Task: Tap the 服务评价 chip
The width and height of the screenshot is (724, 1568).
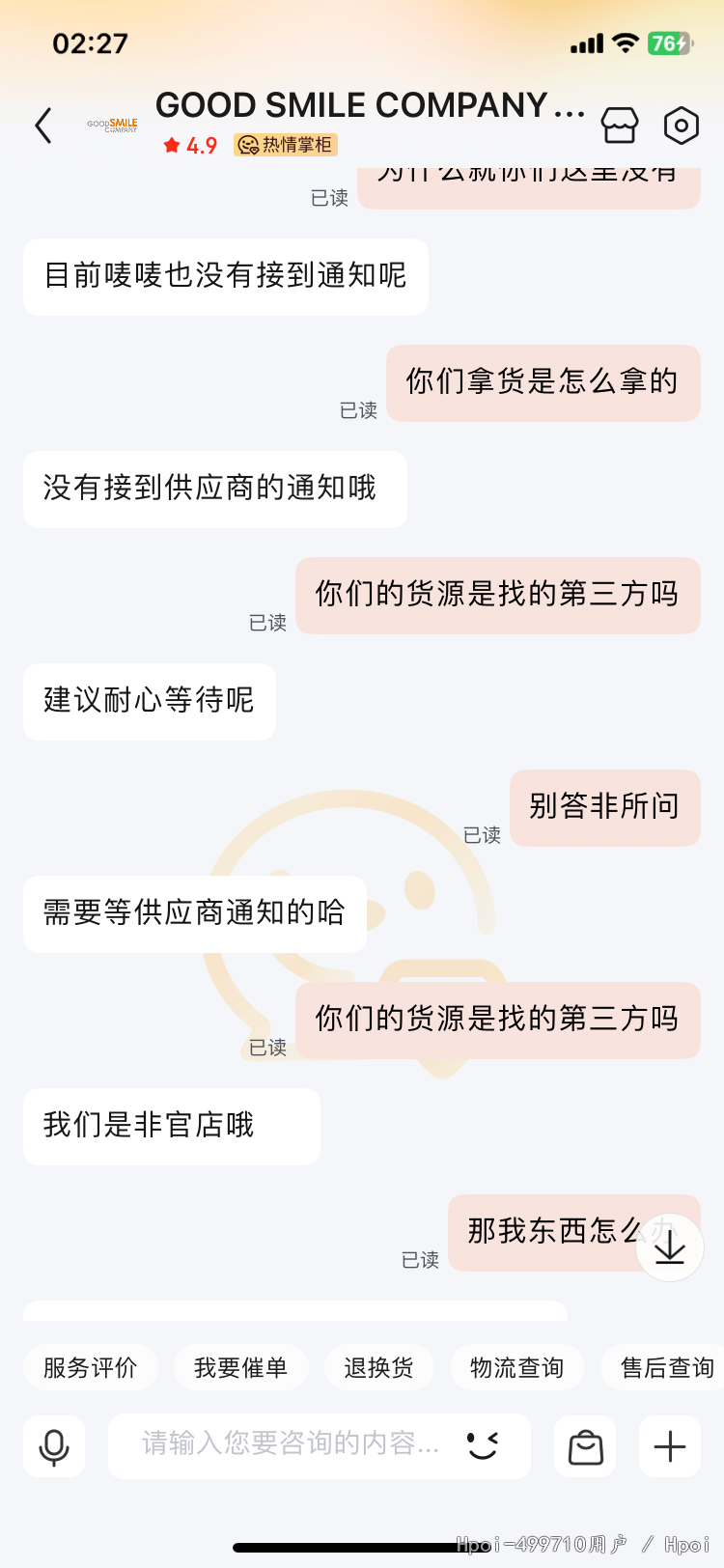Action: pyautogui.click(x=90, y=1367)
